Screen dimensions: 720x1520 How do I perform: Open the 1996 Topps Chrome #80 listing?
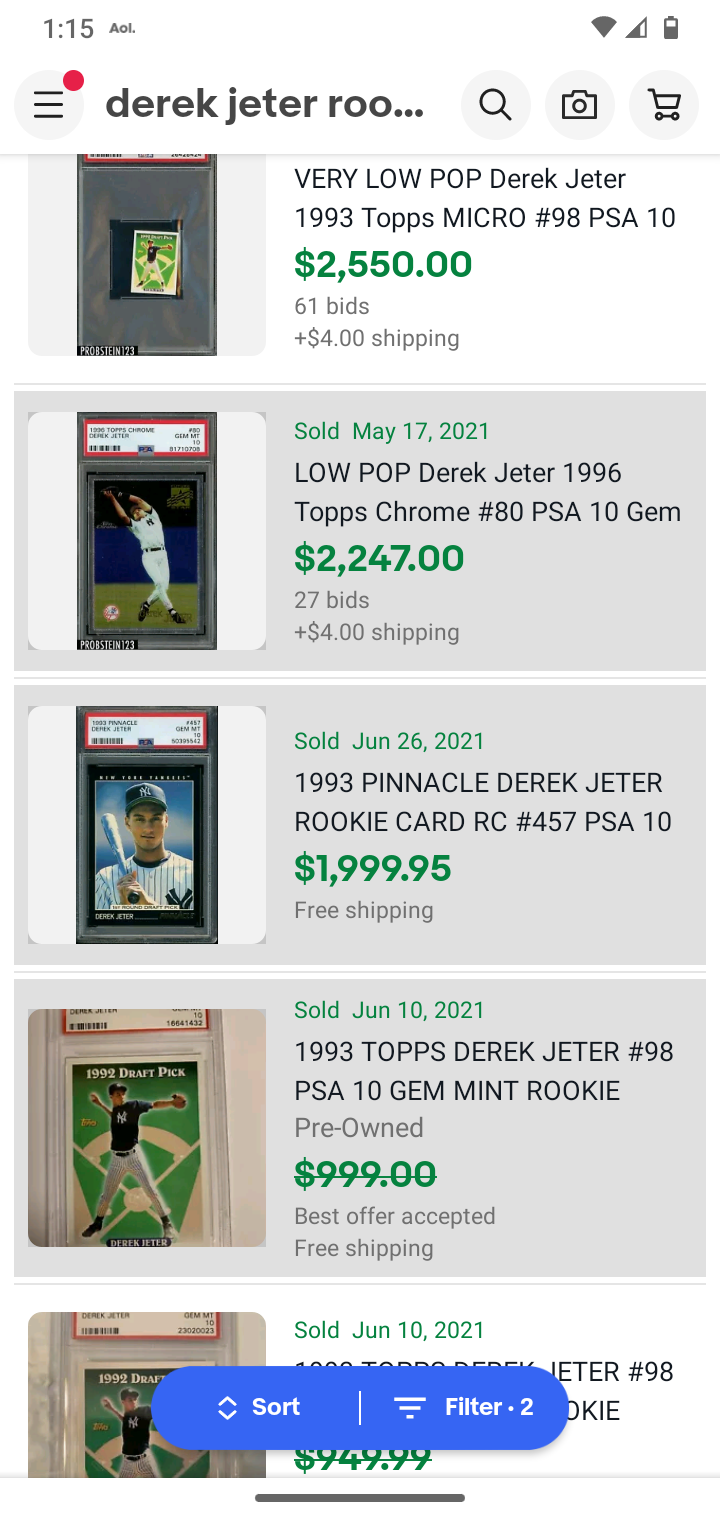(360, 531)
